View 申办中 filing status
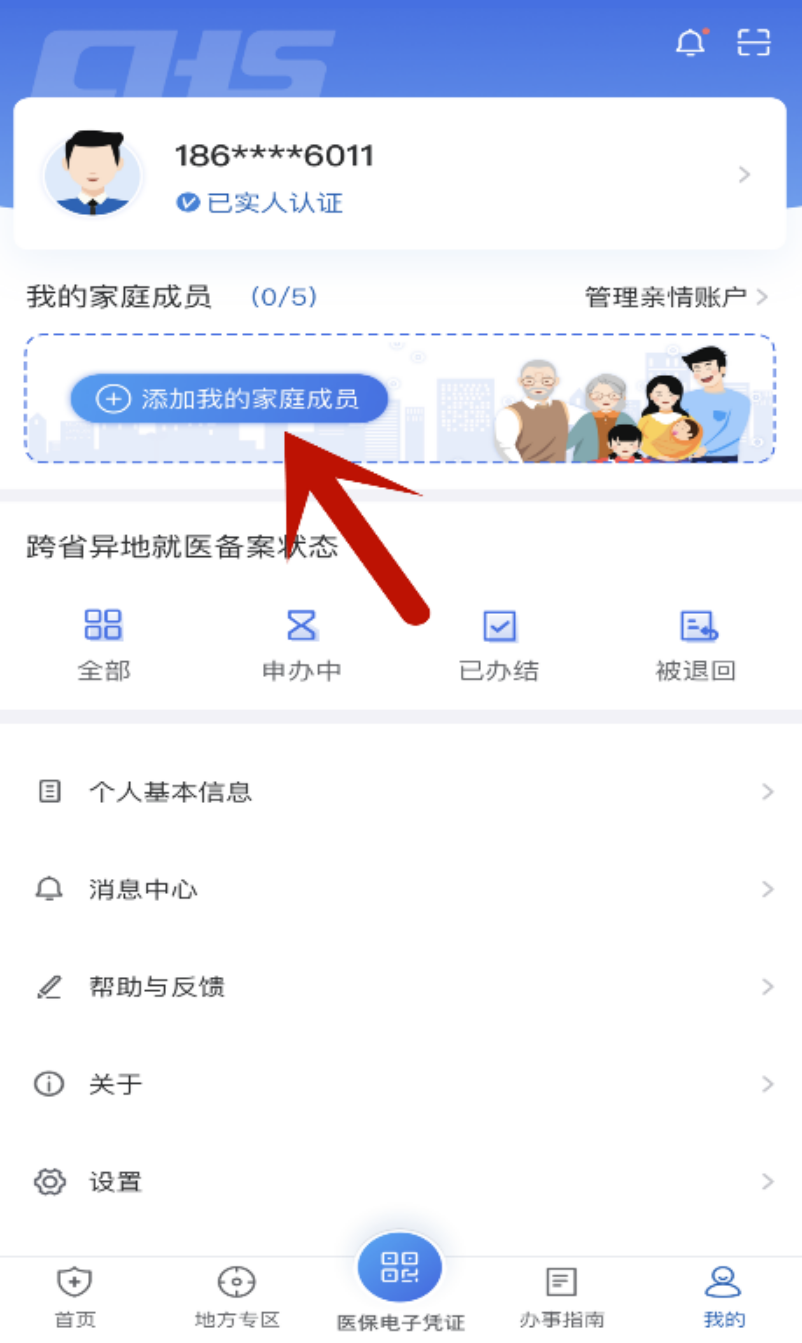 pos(301,643)
